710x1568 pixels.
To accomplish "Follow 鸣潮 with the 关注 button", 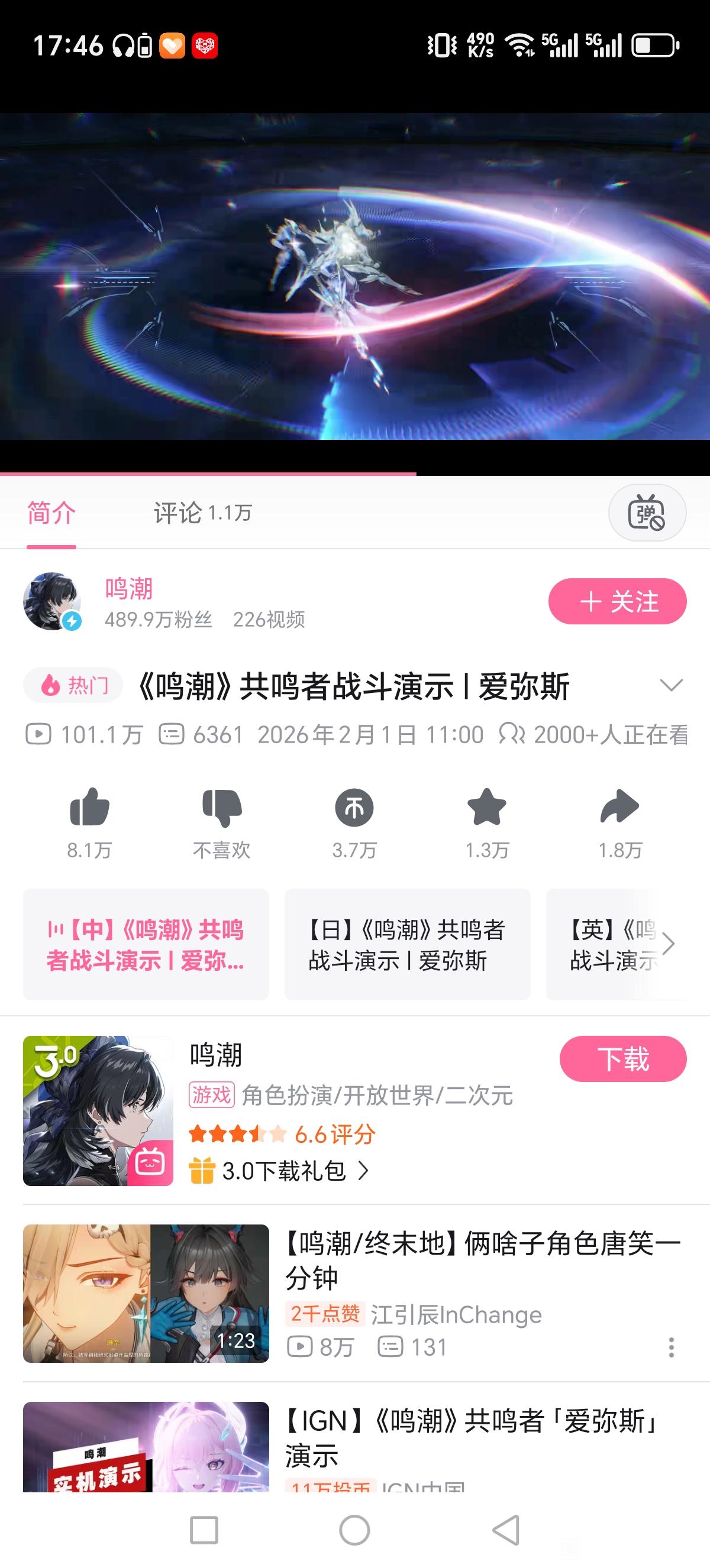I will [x=617, y=601].
